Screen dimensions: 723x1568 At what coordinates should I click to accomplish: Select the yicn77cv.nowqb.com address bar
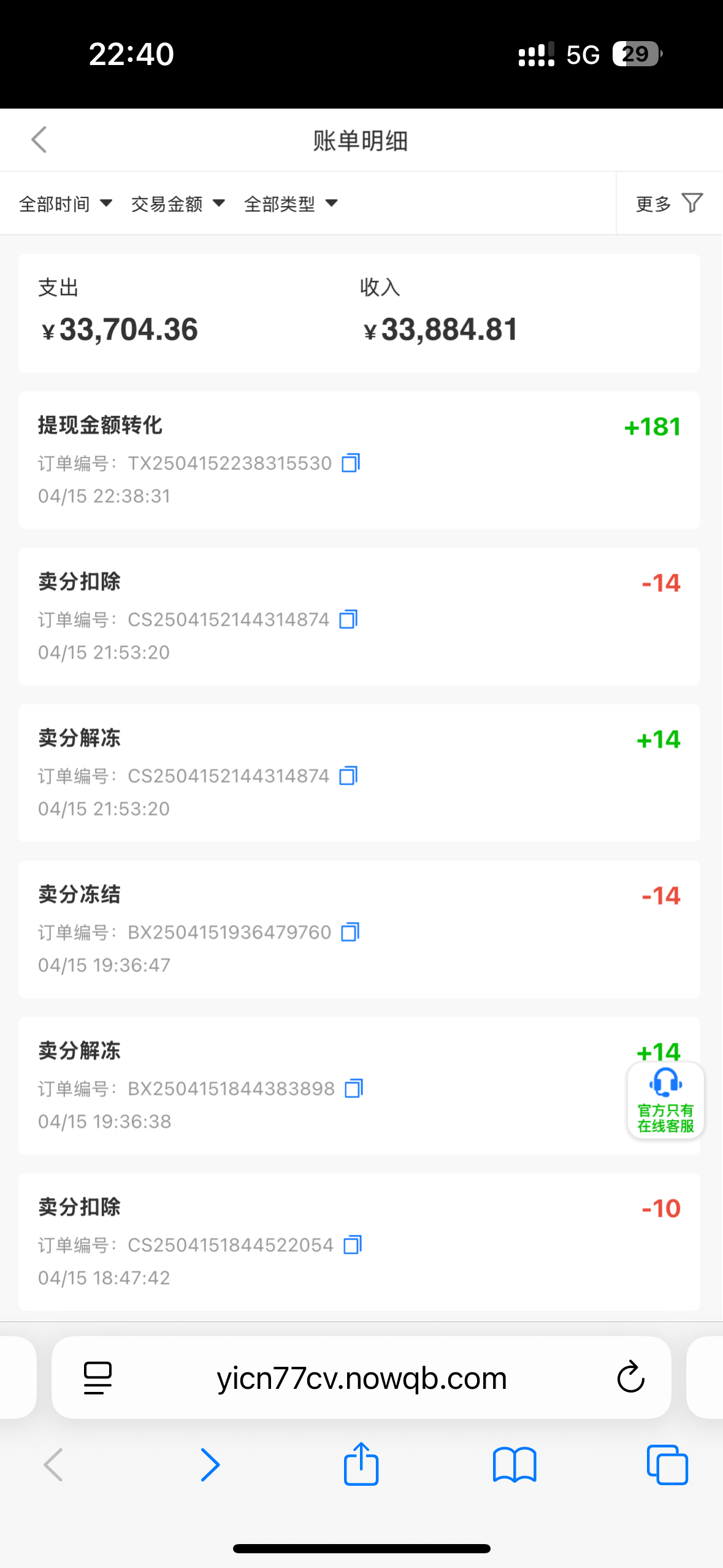pos(362,1378)
